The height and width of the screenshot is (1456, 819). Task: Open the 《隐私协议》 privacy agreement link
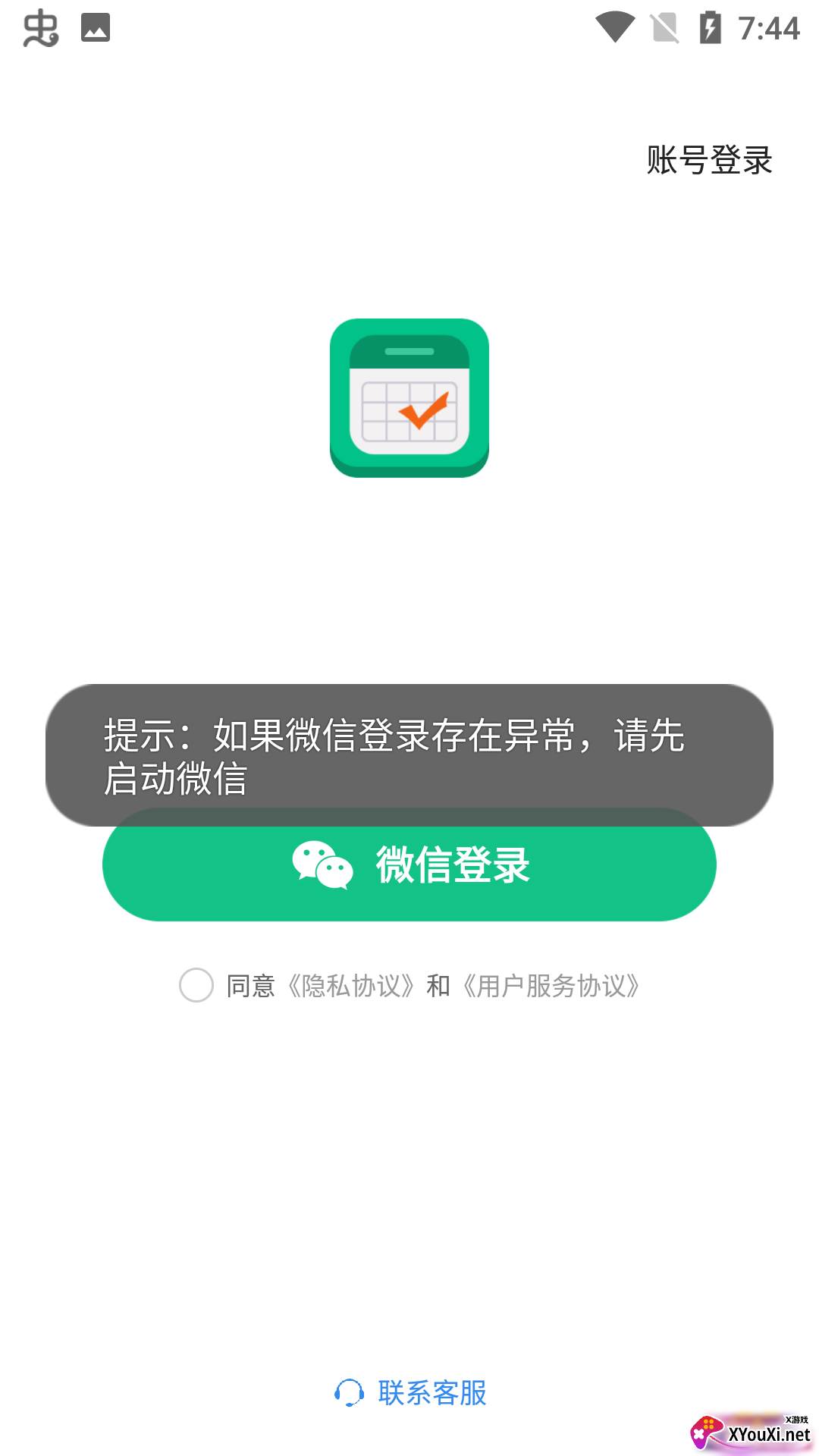[352, 986]
